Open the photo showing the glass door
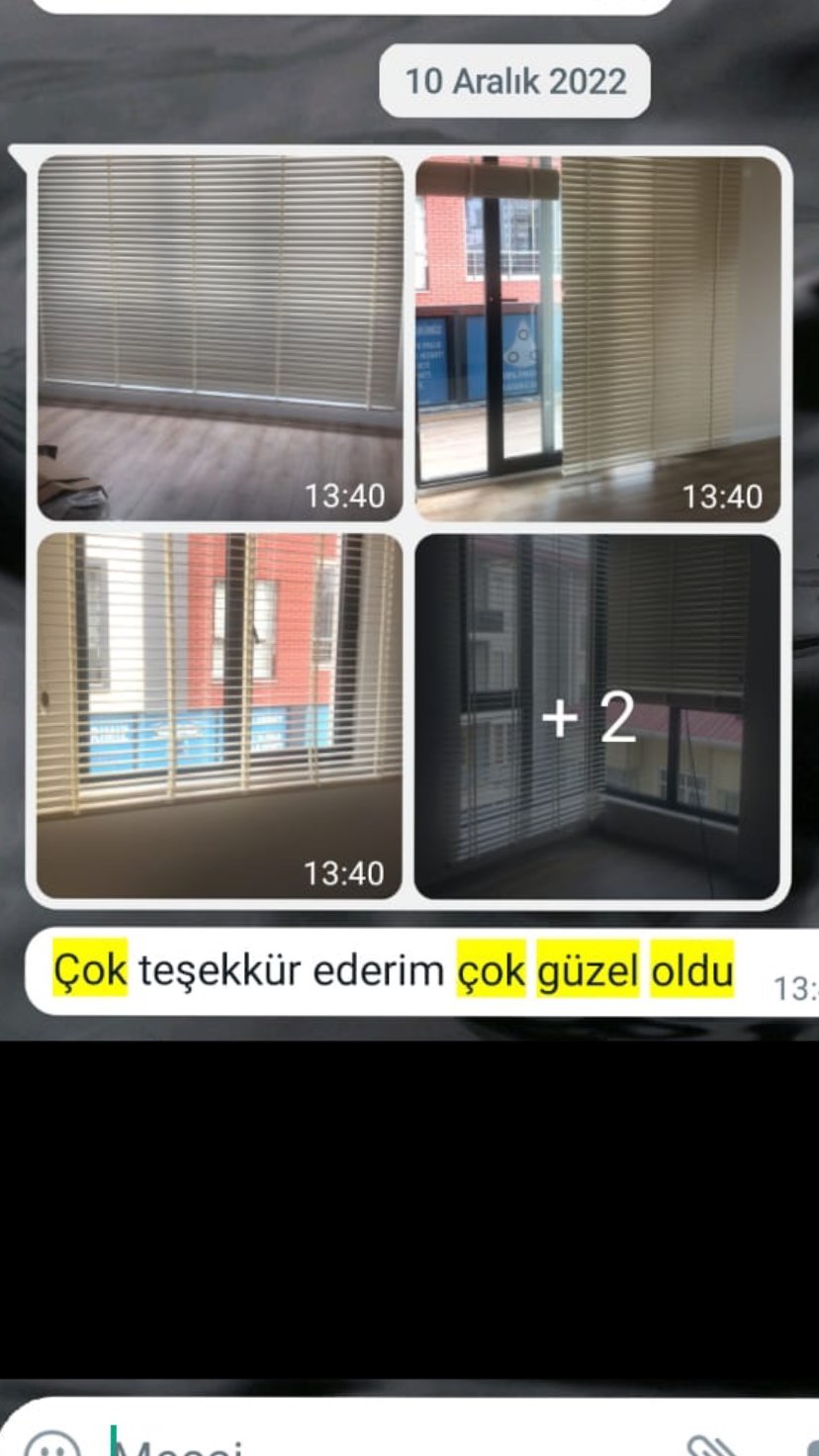 click(x=597, y=337)
